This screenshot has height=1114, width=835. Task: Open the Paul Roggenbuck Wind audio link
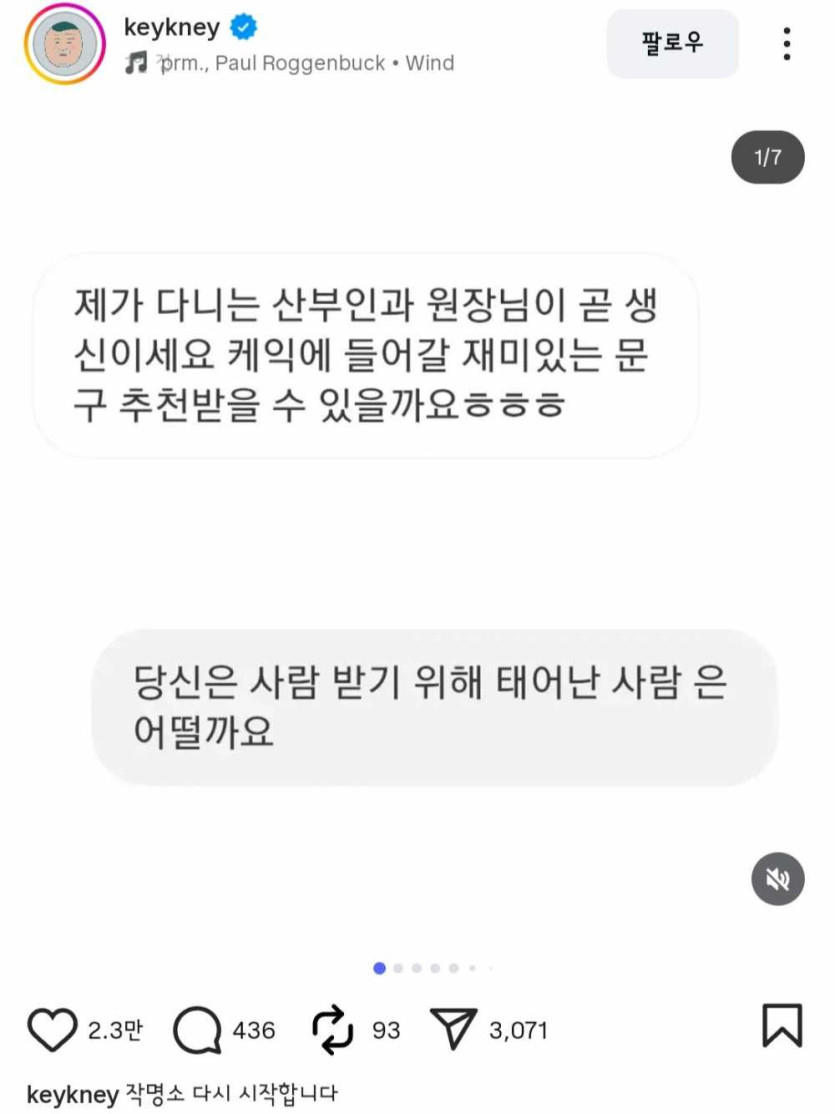(300, 63)
